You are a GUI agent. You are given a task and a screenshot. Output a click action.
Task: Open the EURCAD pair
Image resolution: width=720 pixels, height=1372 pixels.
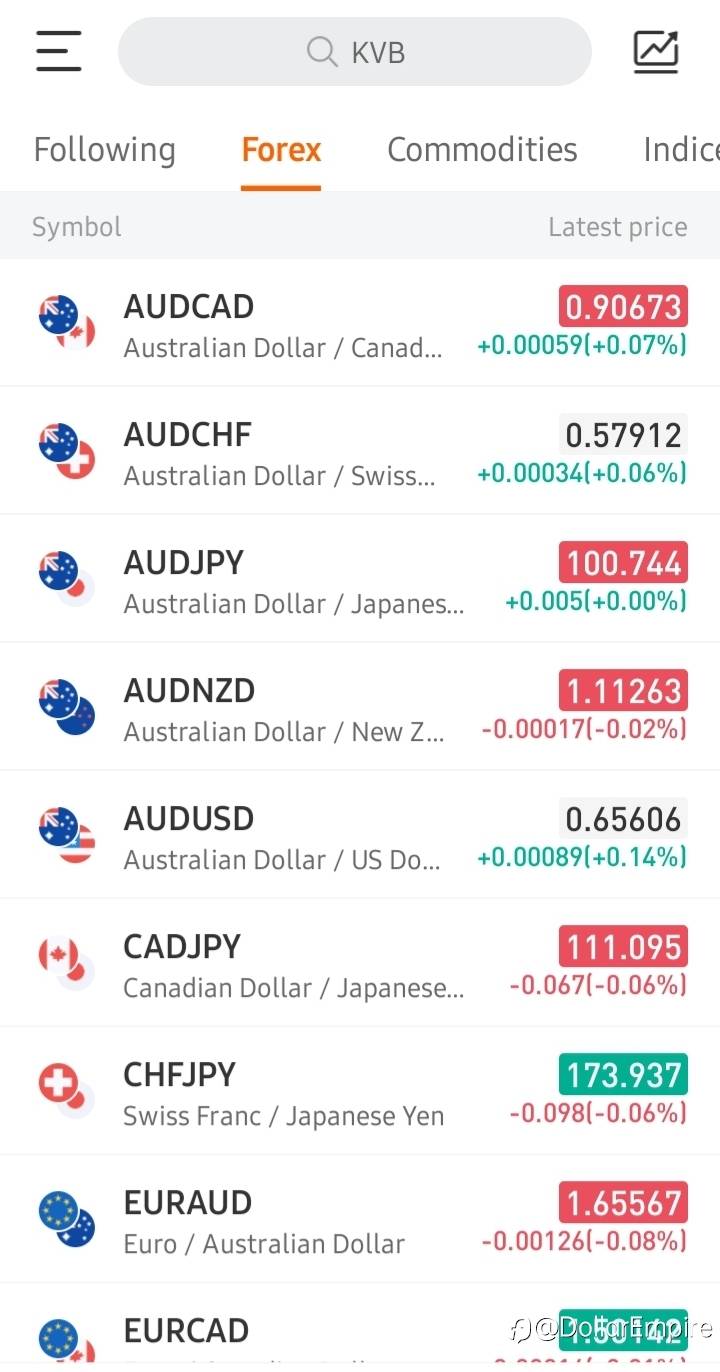(x=360, y=1328)
